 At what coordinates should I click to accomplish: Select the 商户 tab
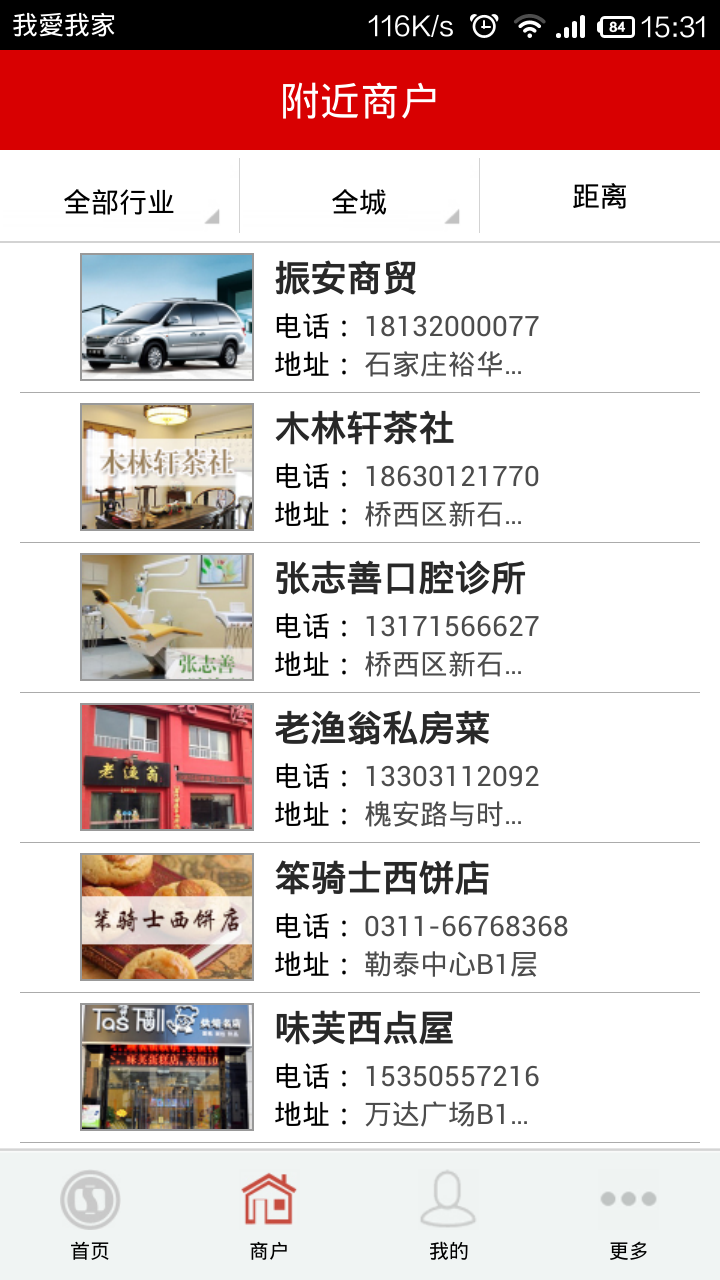pos(269,1216)
